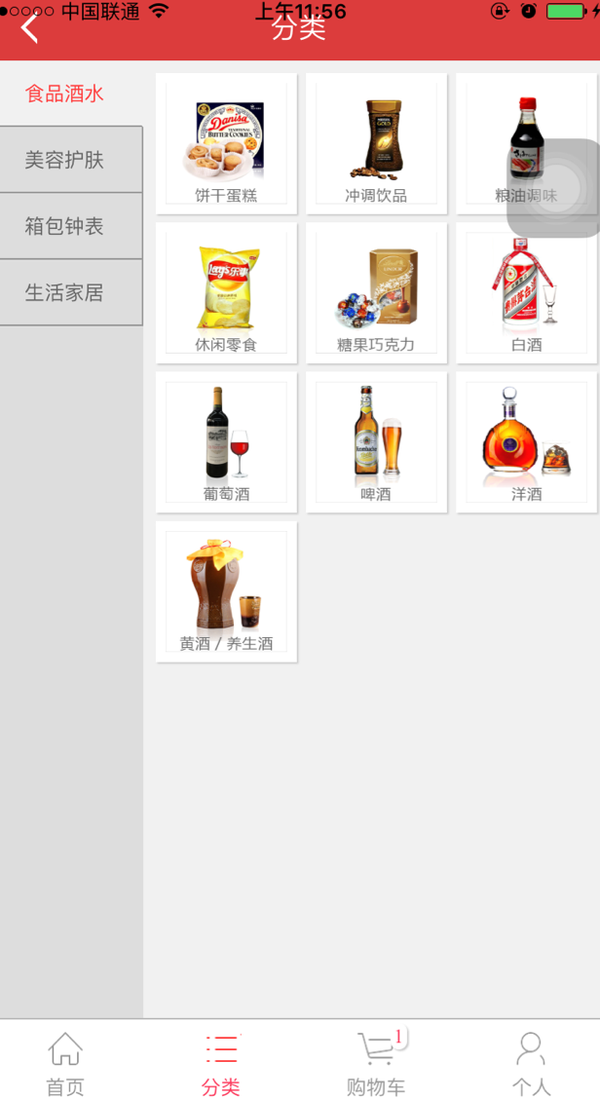600x1100 pixels.
Task: Browse 冲调饮品 products
Action: point(376,143)
